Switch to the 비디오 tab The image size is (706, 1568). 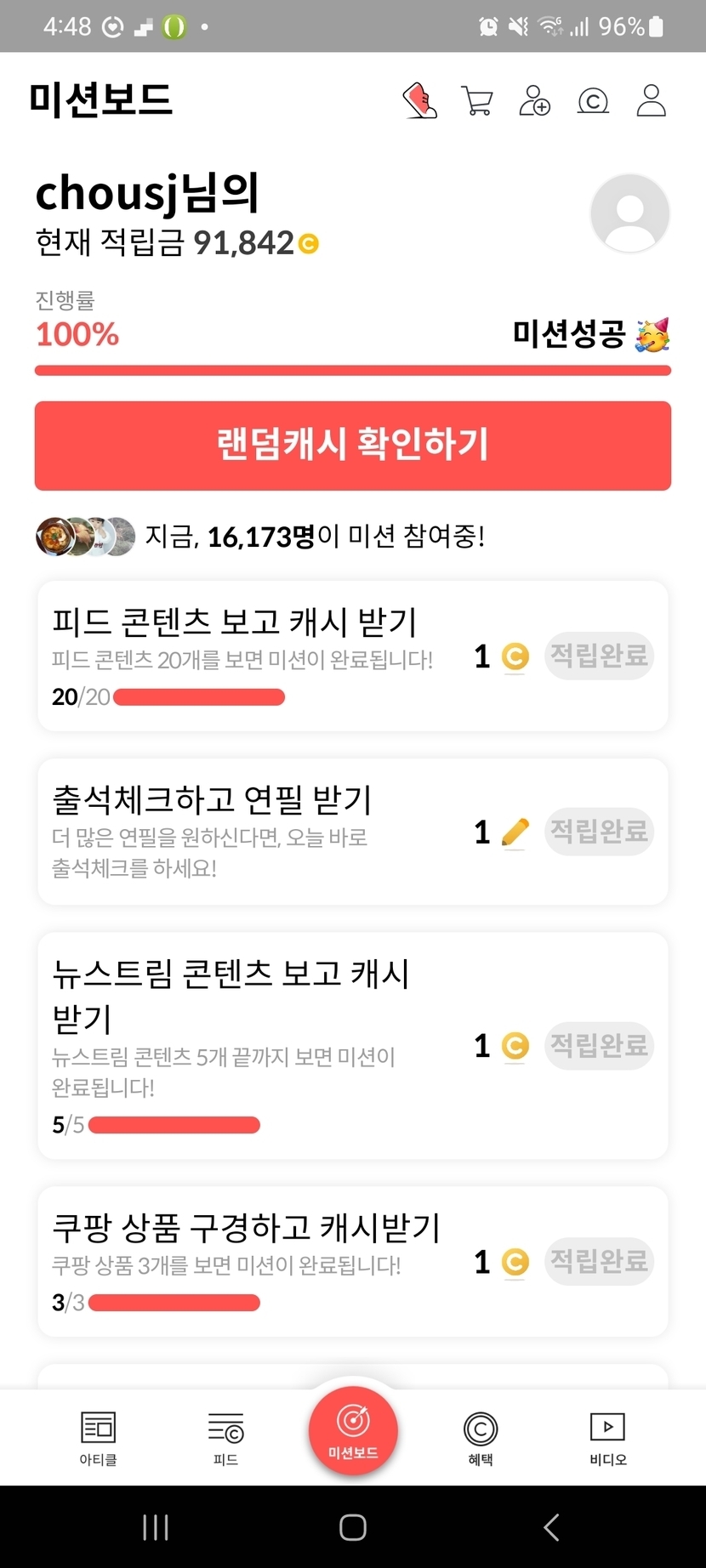pos(608,1438)
